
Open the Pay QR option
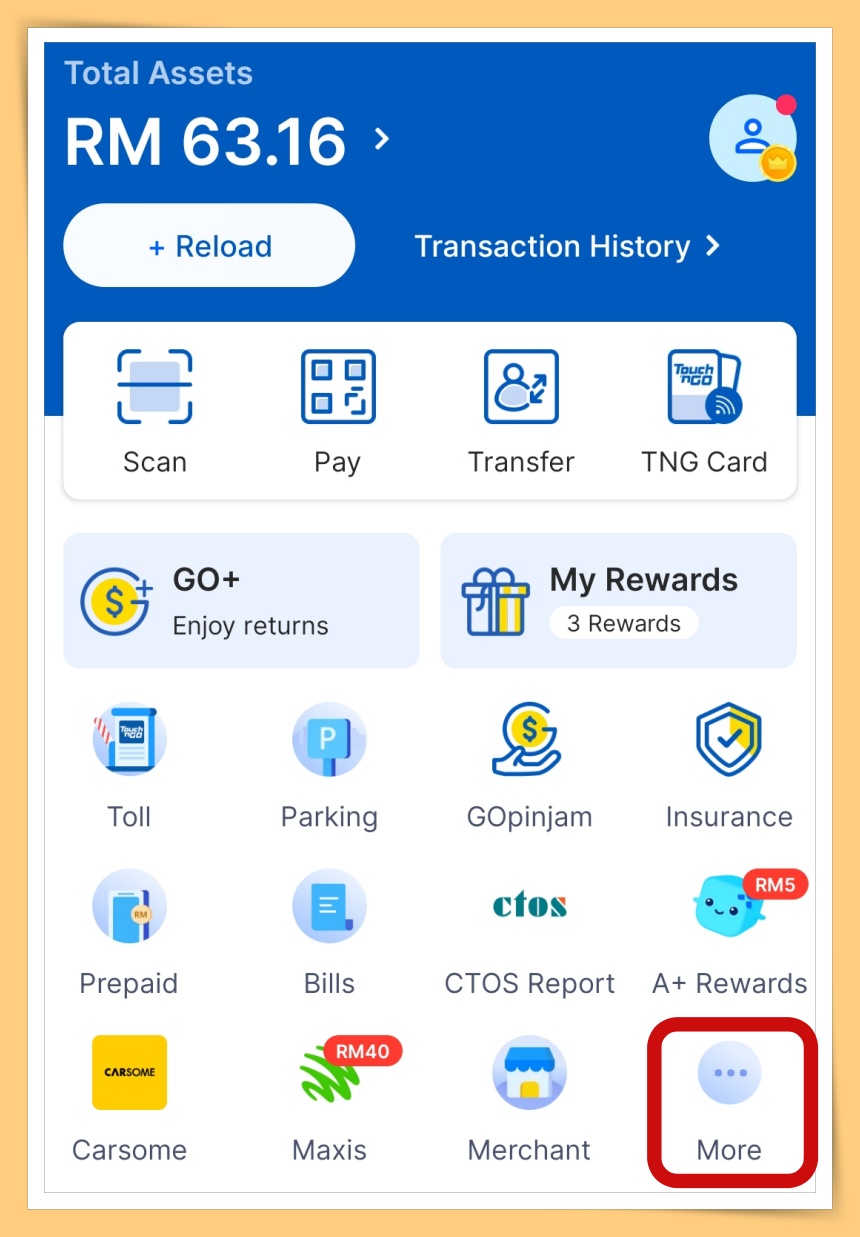pyautogui.click(x=337, y=411)
